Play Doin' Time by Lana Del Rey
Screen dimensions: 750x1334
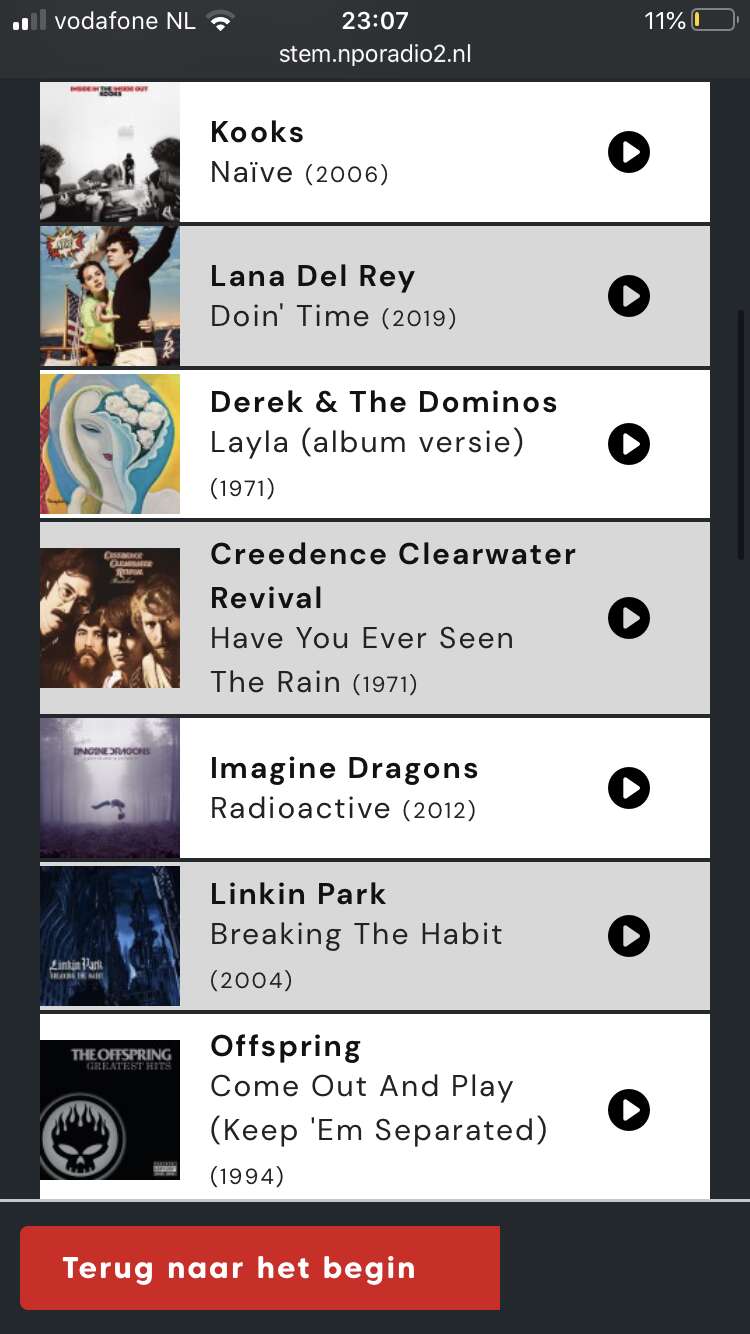[x=629, y=296]
